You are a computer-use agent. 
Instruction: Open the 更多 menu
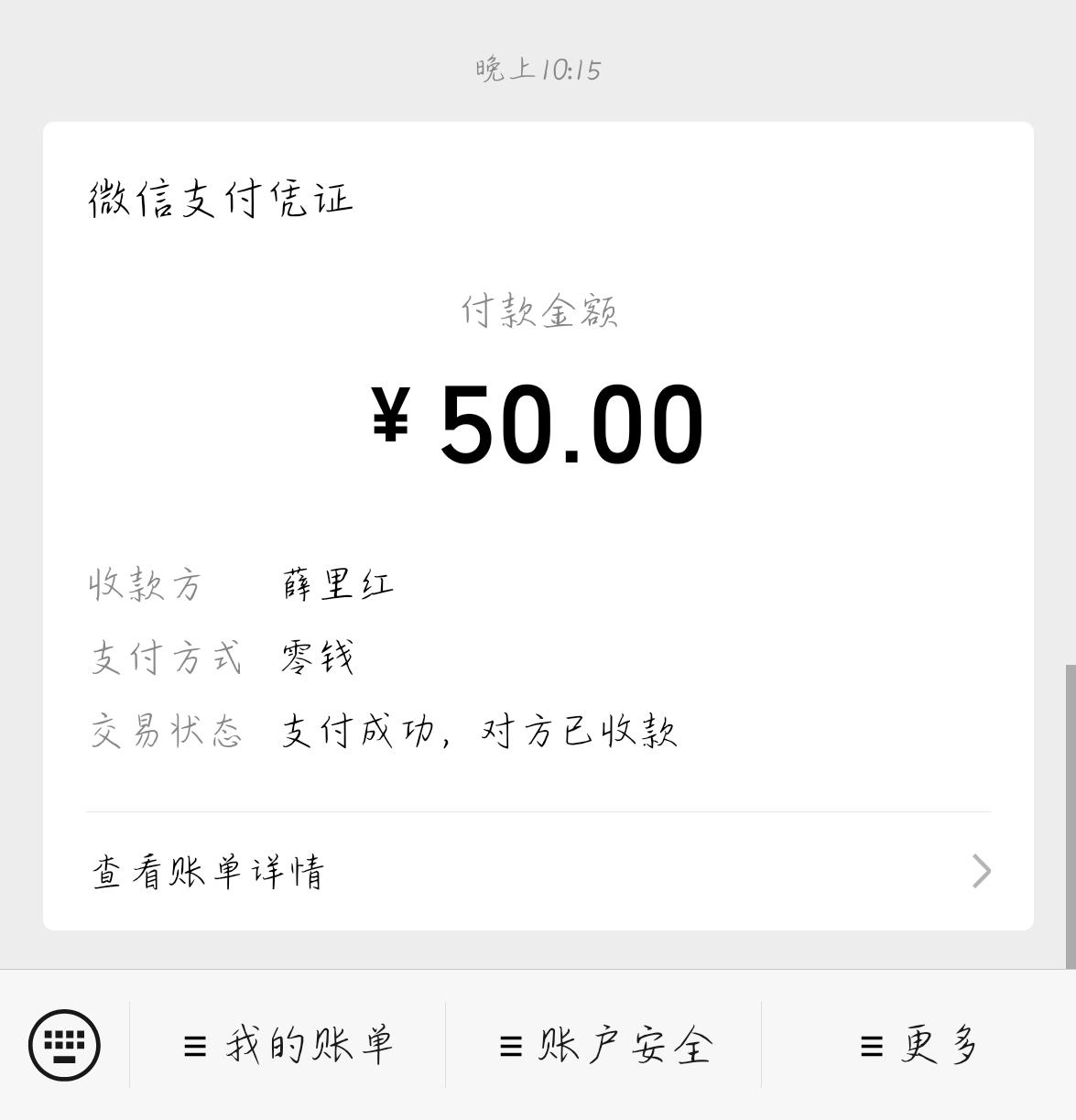[918, 1045]
